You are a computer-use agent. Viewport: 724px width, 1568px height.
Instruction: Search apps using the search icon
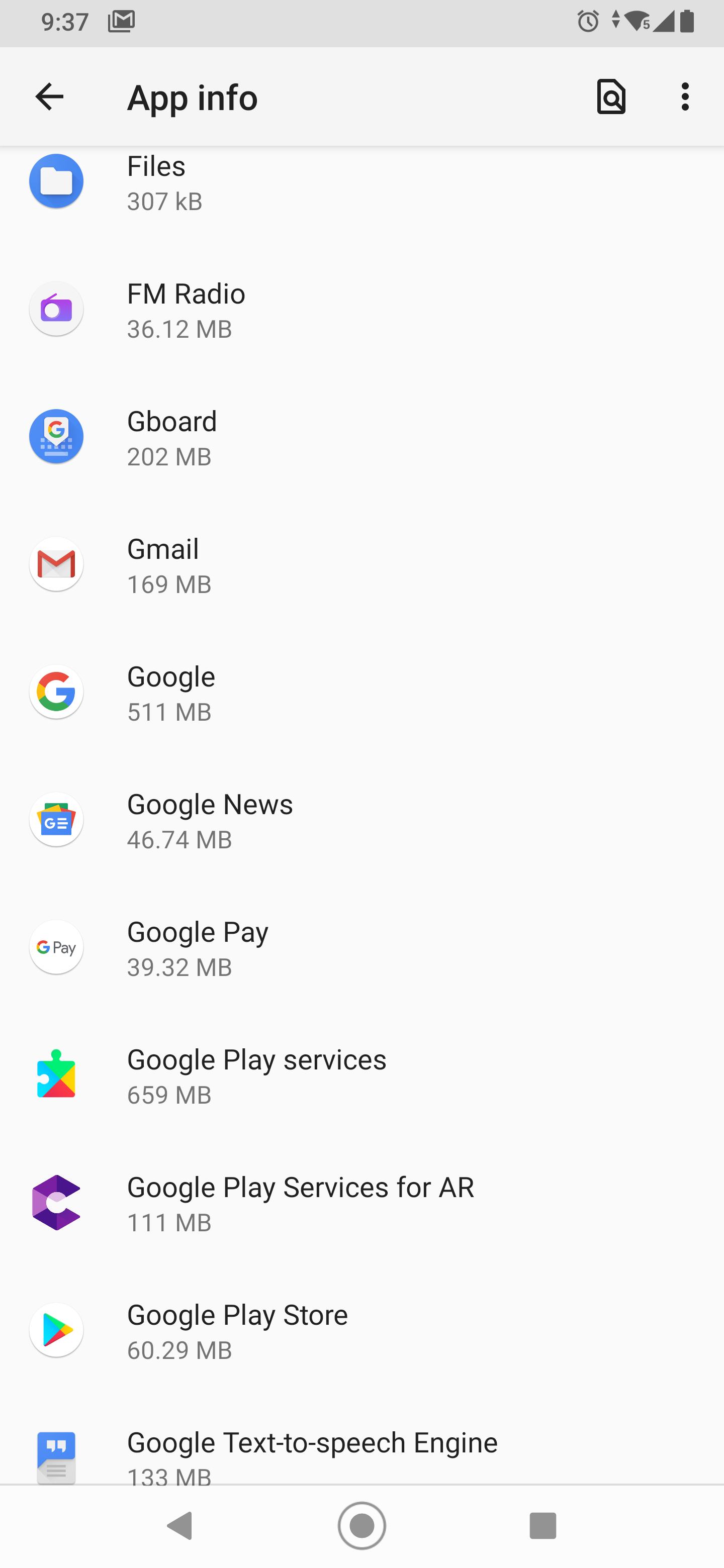[x=611, y=97]
